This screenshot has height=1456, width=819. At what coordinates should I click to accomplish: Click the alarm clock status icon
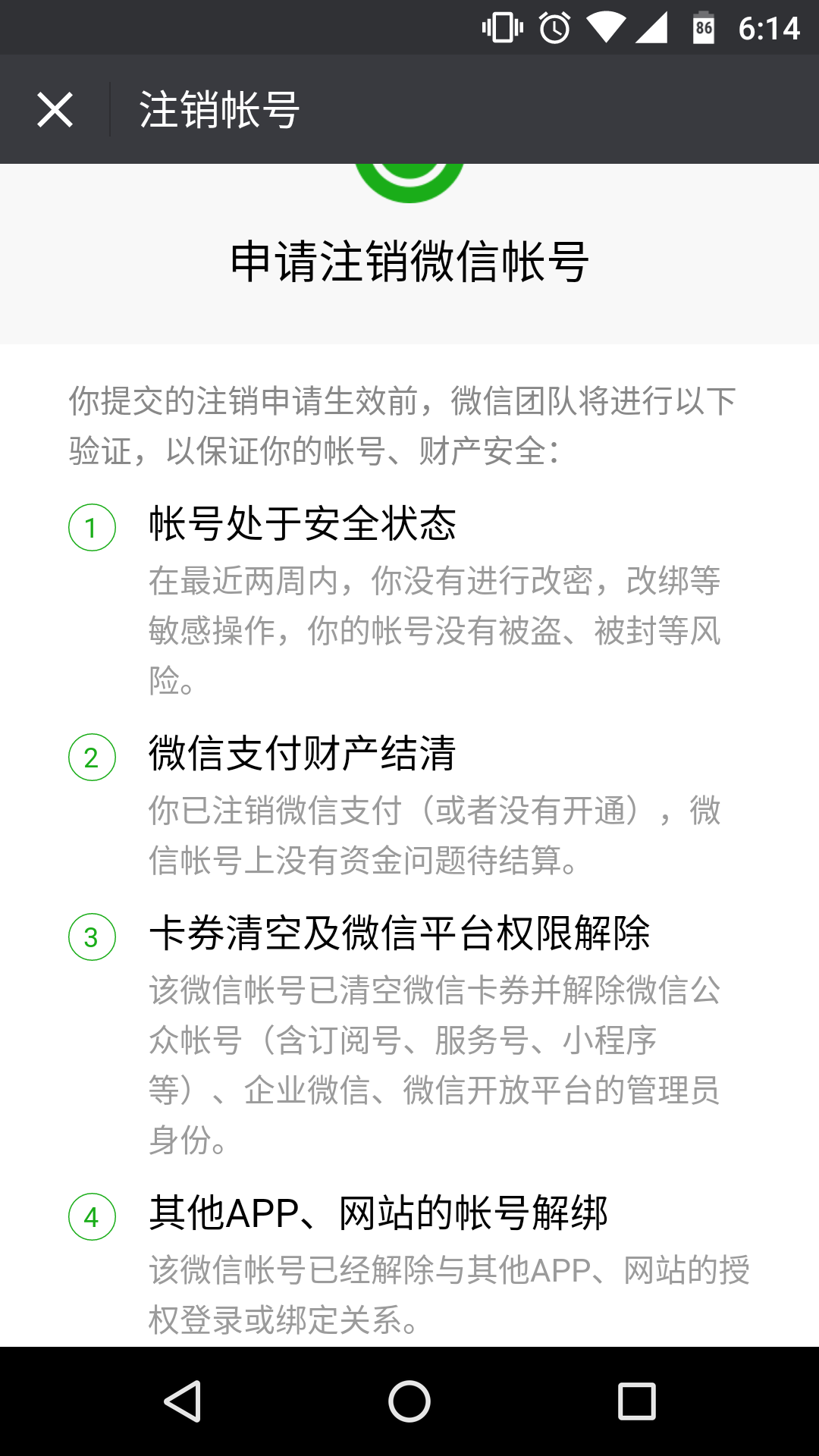coord(554,27)
